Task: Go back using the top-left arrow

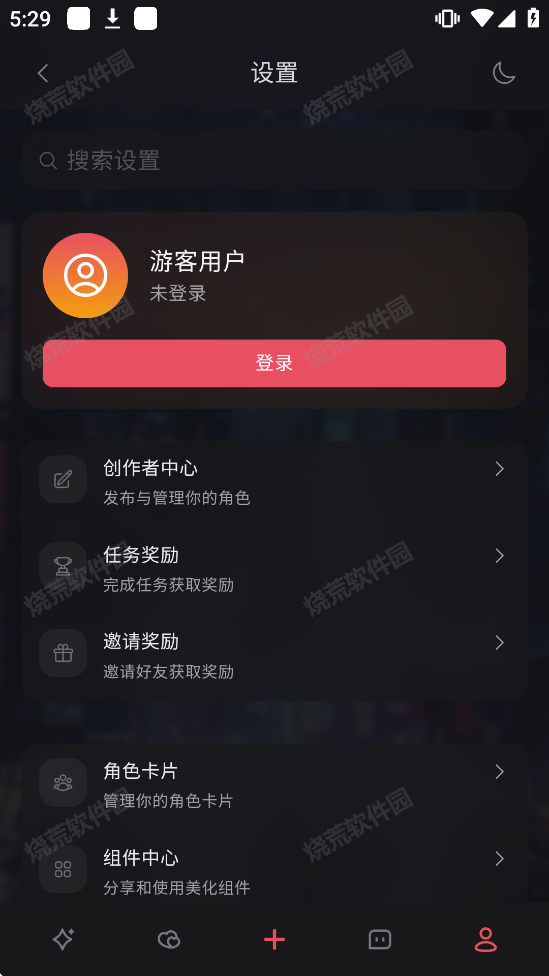Action: pos(42,73)
